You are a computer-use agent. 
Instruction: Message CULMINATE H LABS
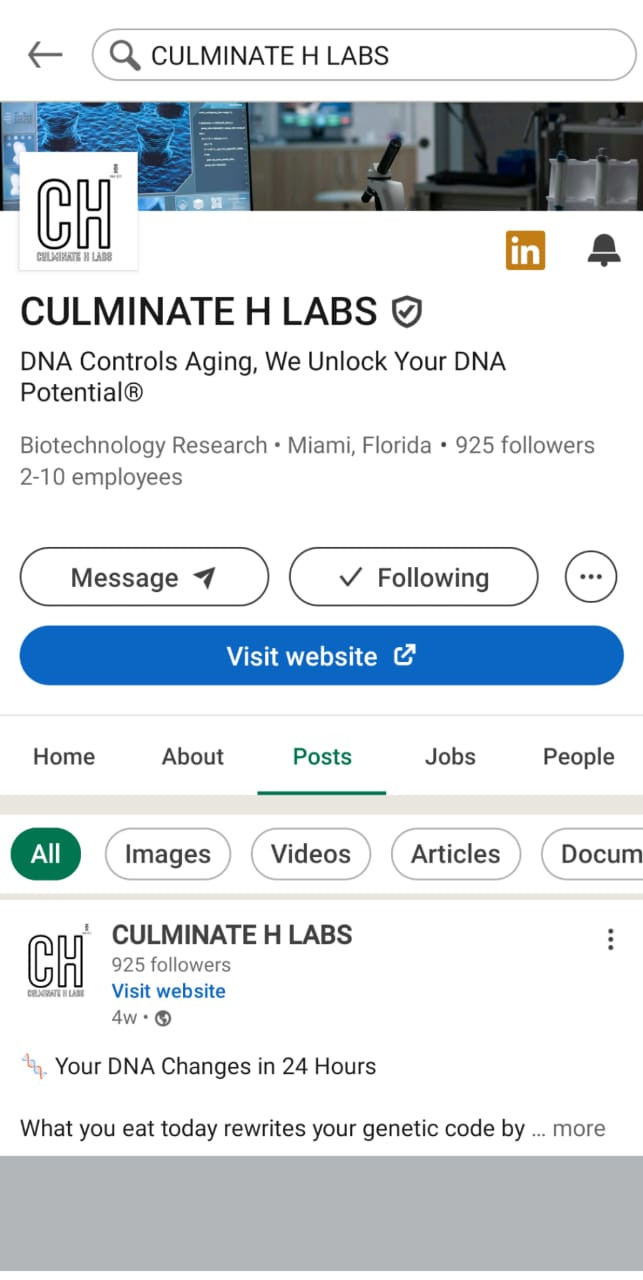tap(144, 577)
